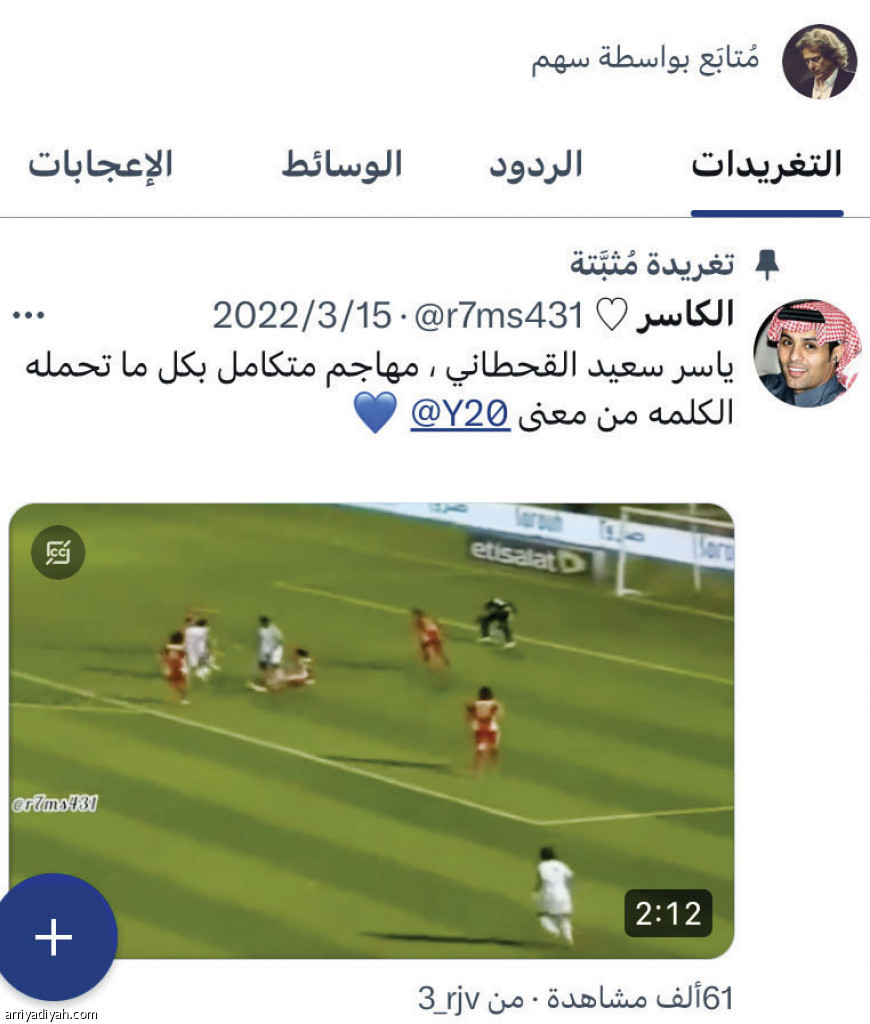
Task: Open الكاسر profile picture in the tweet
Action: click(x=806, y=352)
